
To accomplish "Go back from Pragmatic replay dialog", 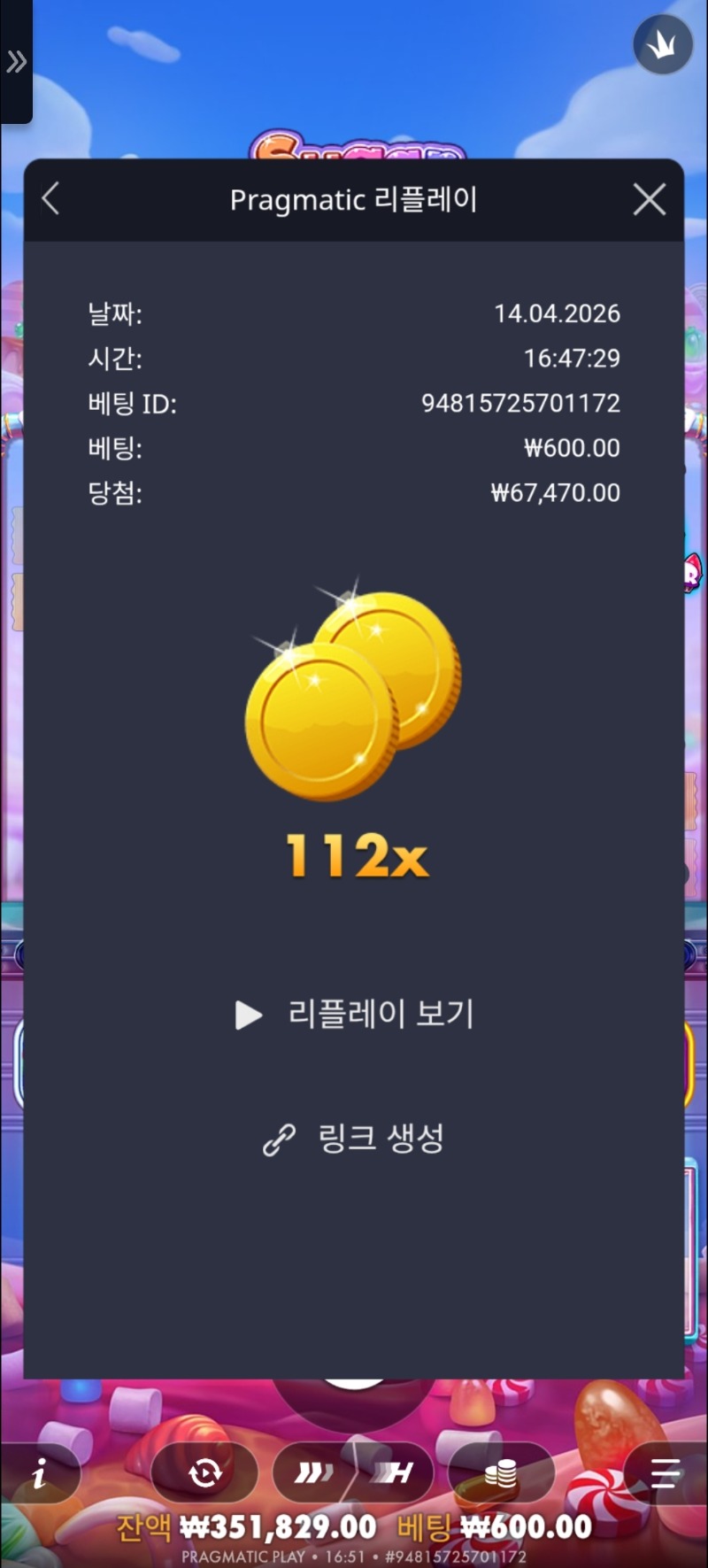I will pyautogui.click(x=51, y=199).
